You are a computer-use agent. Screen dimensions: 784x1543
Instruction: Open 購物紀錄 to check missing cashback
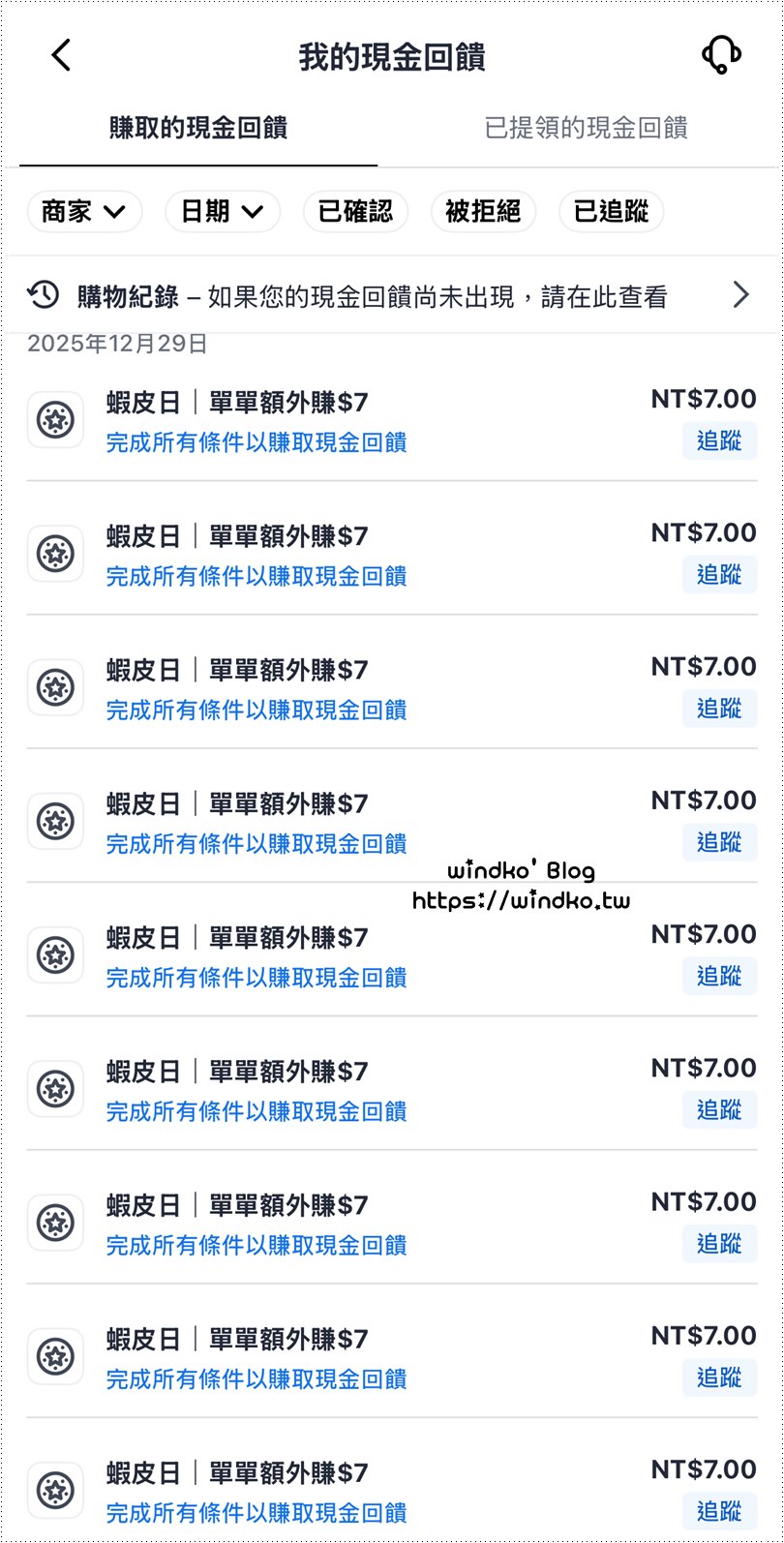pos(387,296)
